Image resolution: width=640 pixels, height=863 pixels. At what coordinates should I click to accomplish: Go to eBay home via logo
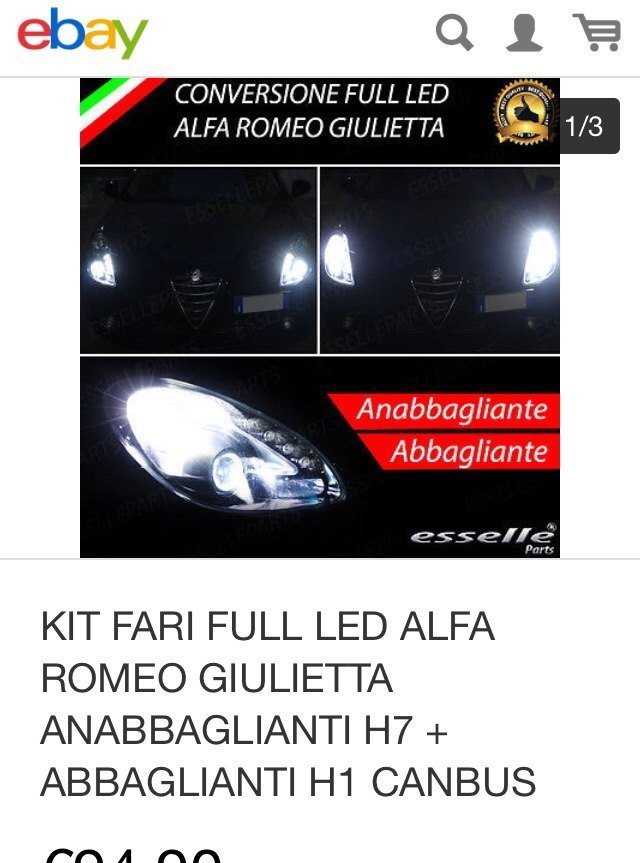click(83, 33)
